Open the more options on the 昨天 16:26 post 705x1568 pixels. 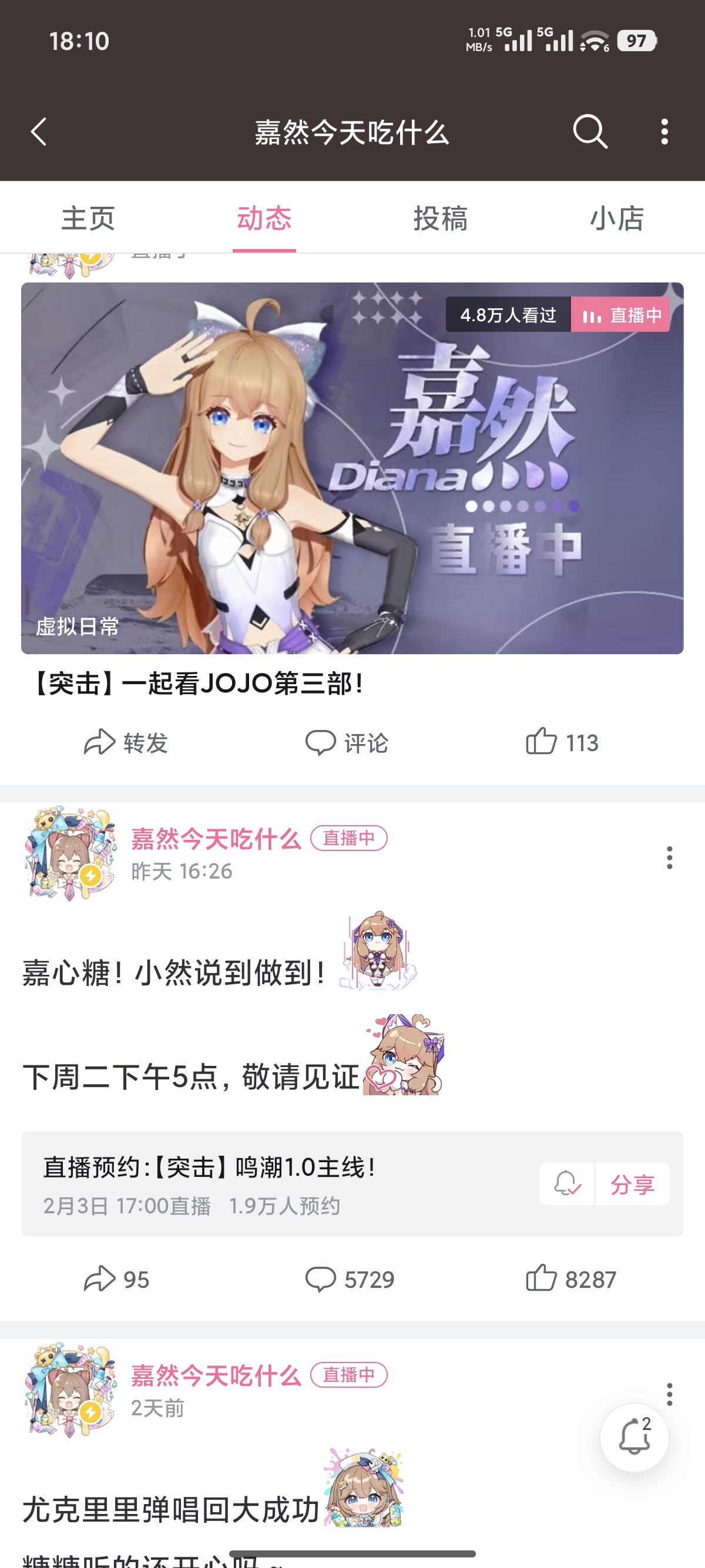(x=669, y=857)
